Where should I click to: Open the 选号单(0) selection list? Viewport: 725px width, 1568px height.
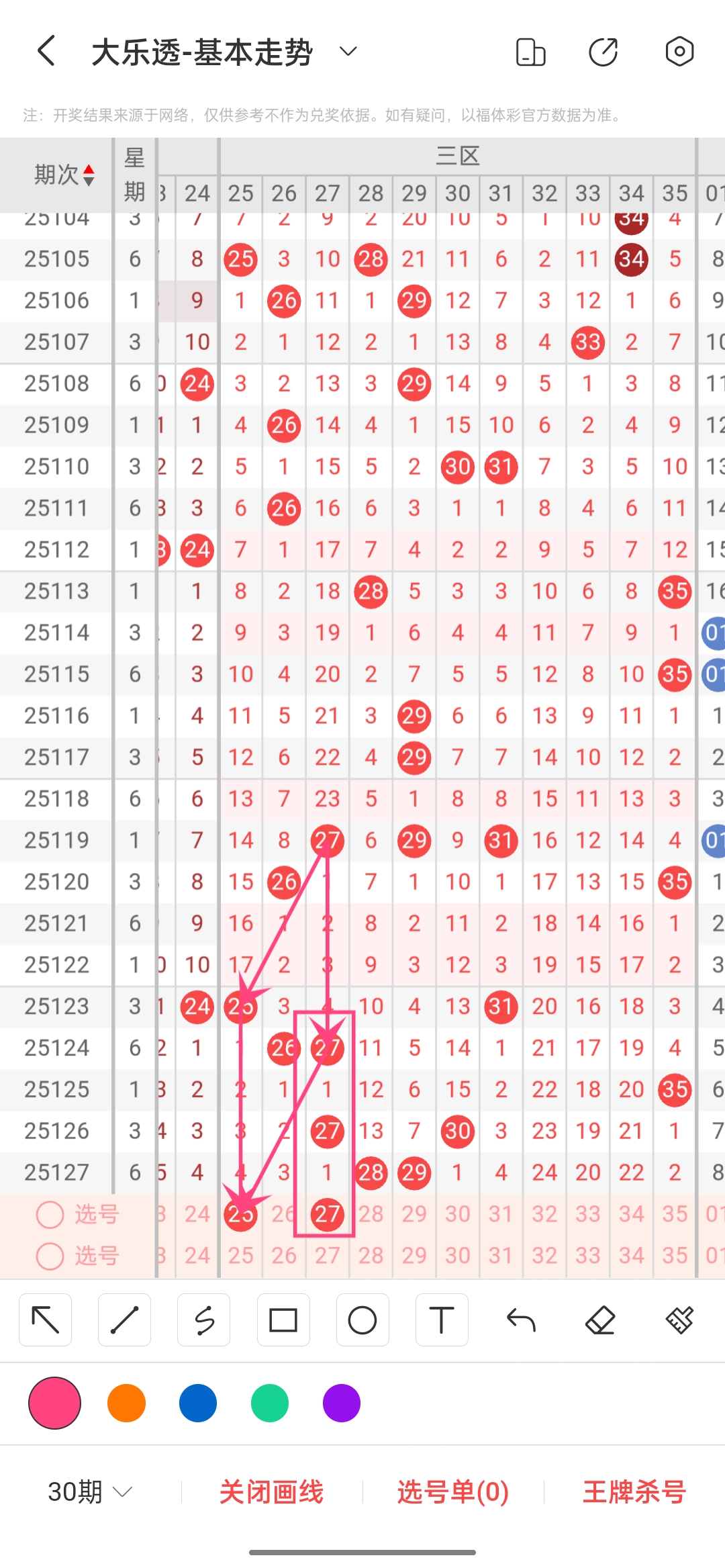(x=452, y=1492)
